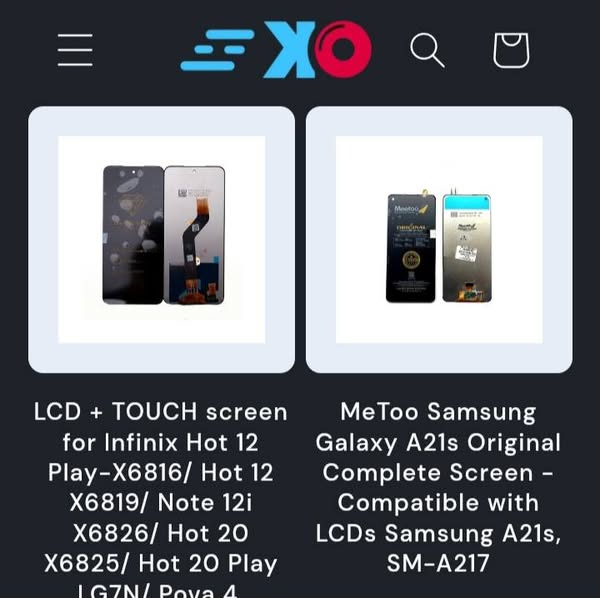The width and height of the screenshot is (600, 598).
Task: Open the Infinix Hot 12 Play LCD product image
Action: [x=162, y=239]
